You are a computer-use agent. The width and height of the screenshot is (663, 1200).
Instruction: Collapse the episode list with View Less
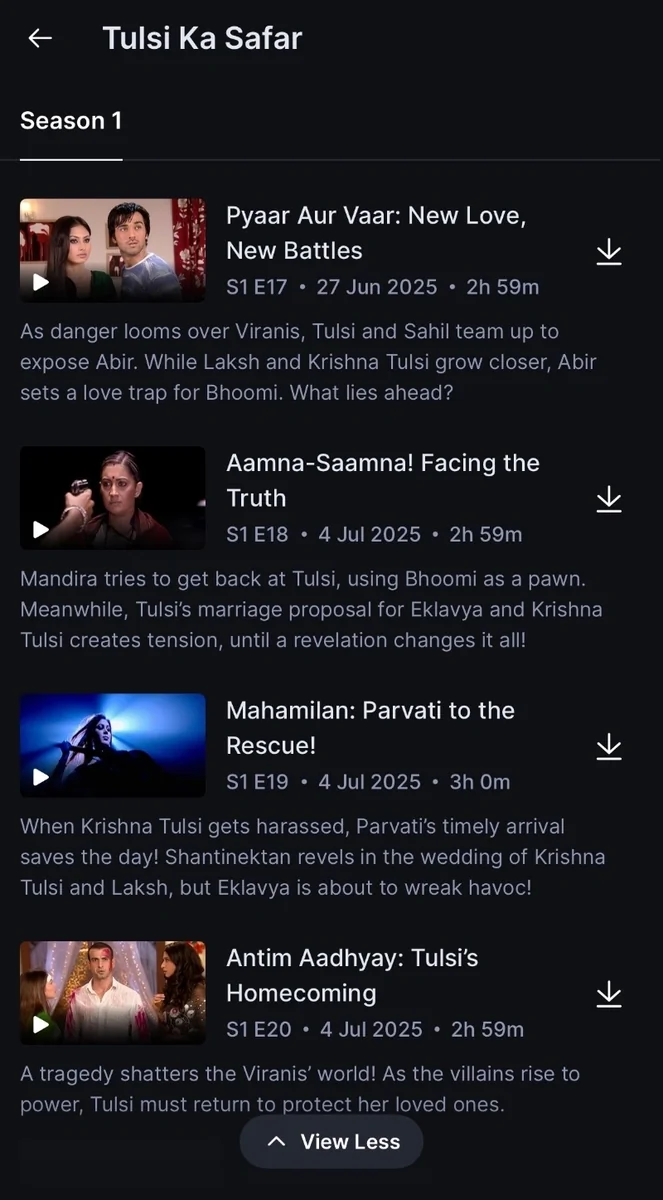332,1142
